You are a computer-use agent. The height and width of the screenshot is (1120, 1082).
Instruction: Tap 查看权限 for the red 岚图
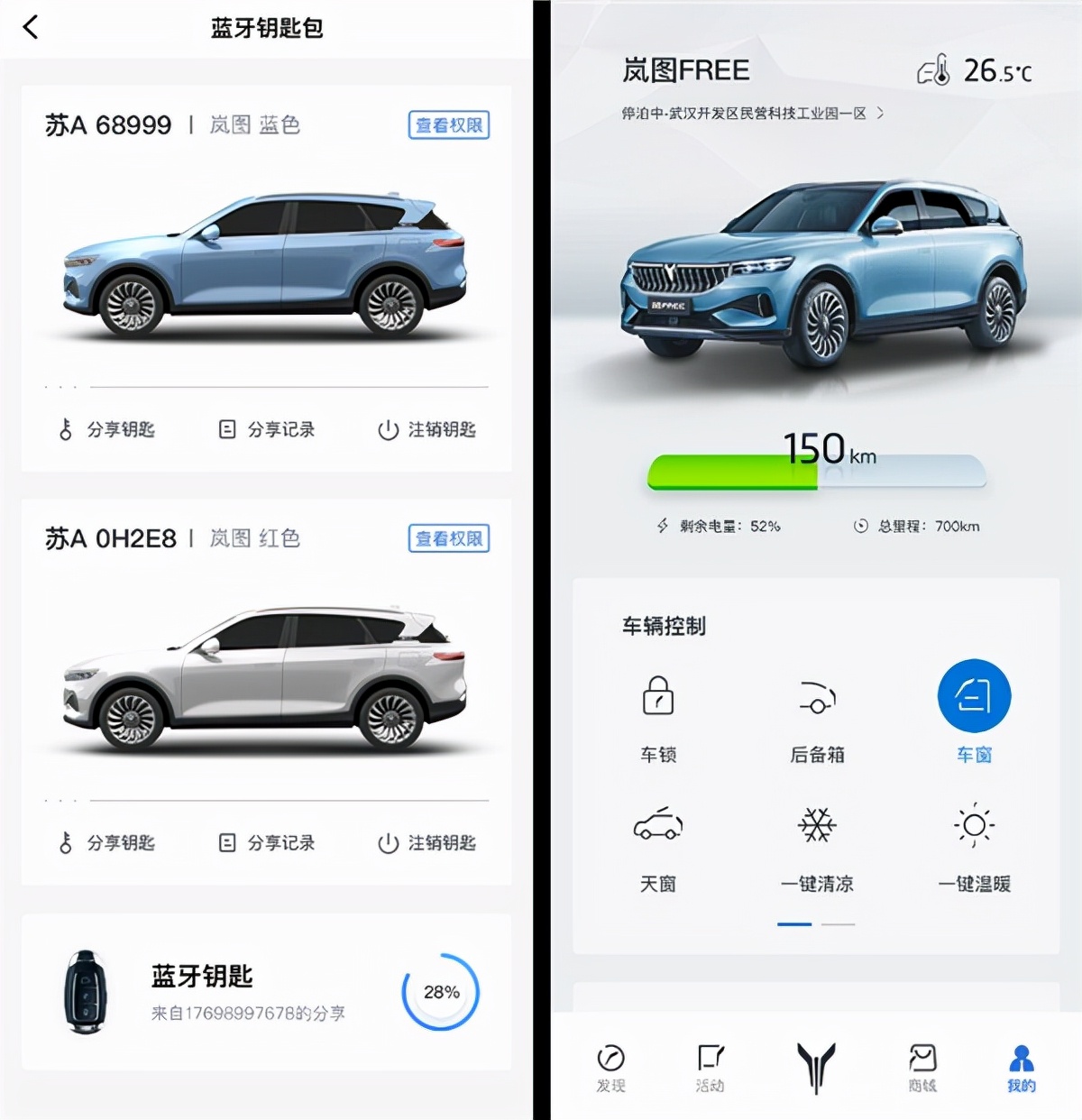pyautogui.click(x=448, y=539)
